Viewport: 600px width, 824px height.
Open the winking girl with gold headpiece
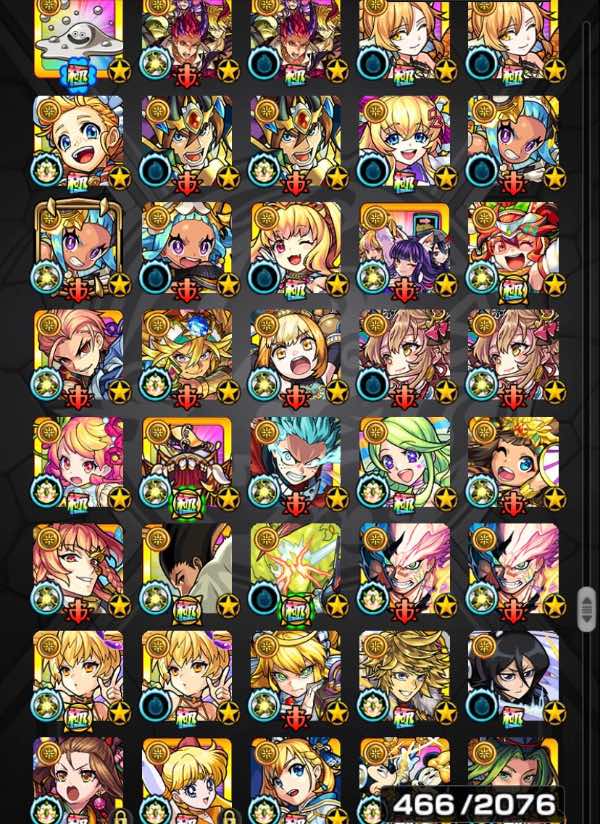513,462
